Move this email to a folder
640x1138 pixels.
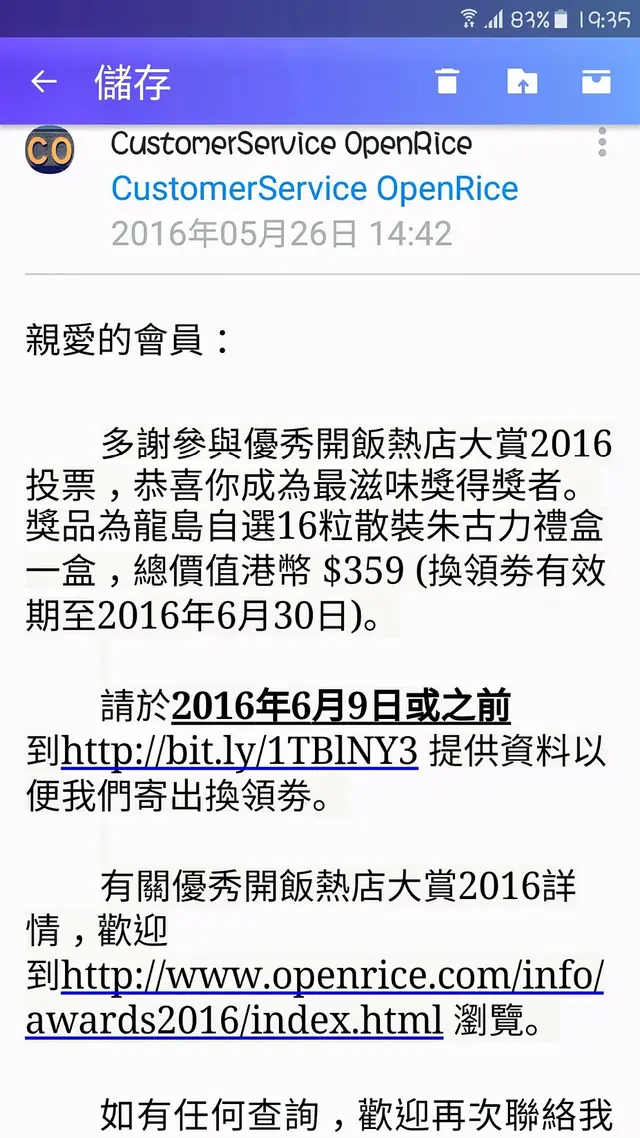pyautogui.click(x=522, y=82)
